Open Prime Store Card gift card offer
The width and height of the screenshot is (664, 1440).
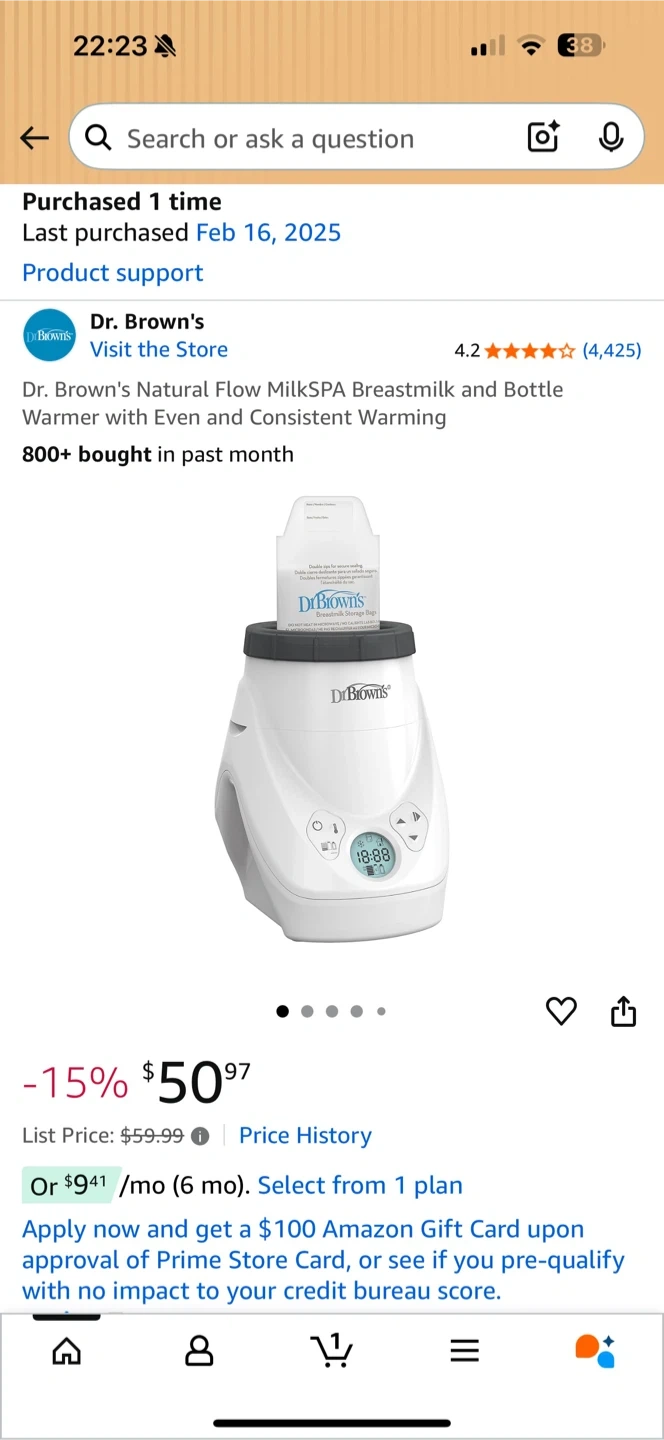[323, 1260]
